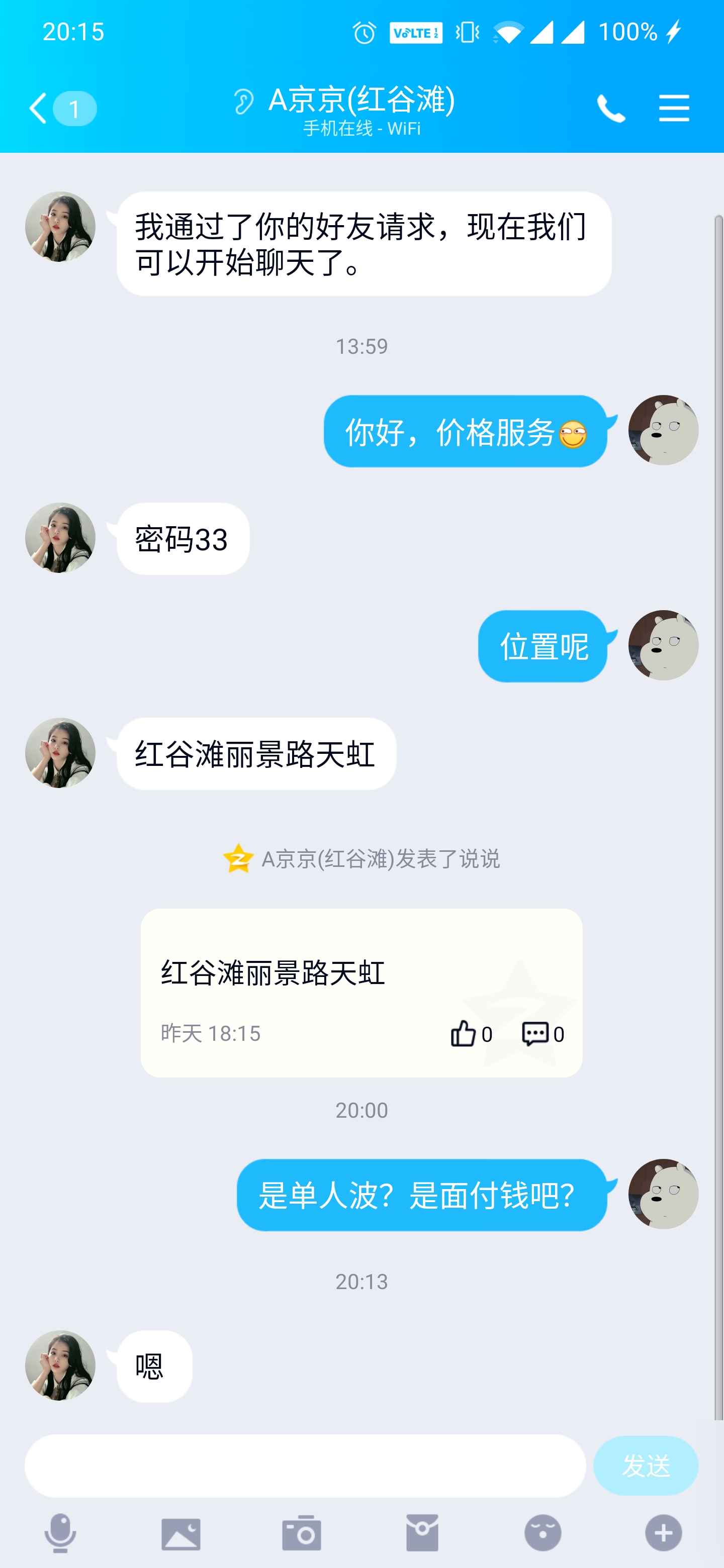
Task: Comment on the shuoshuo post
Action: tap(536, 1034)
